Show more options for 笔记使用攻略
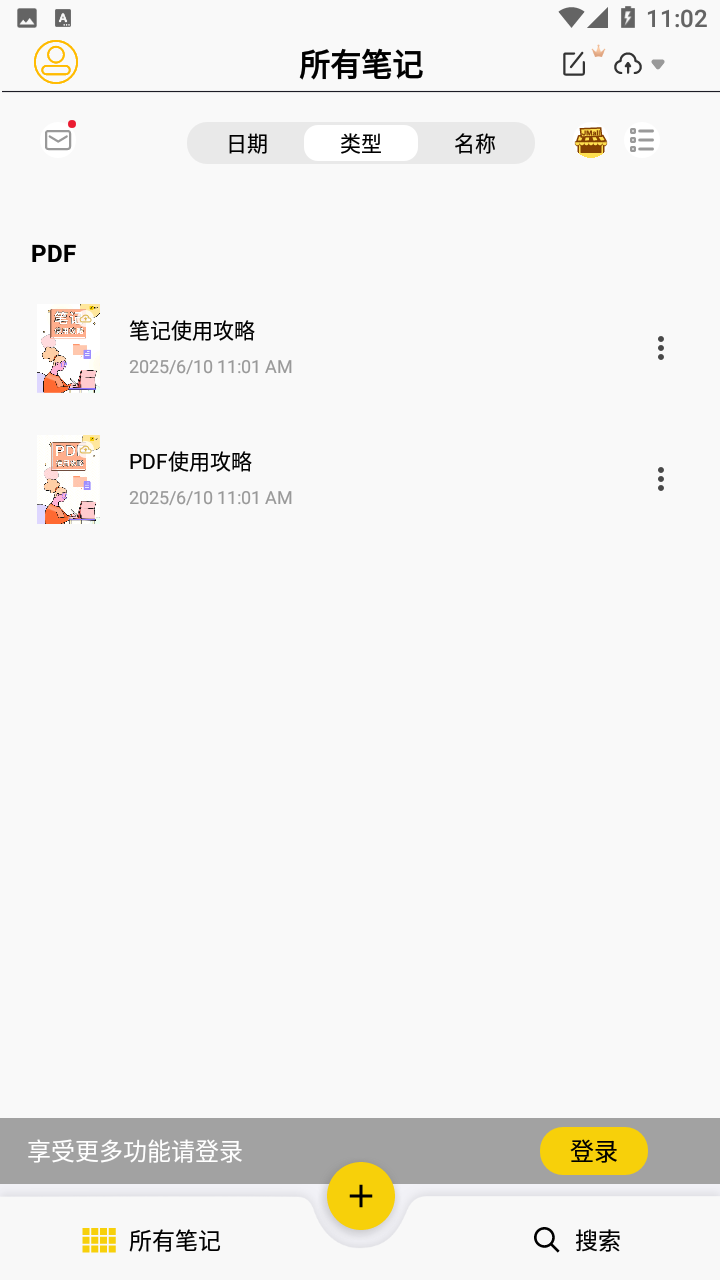 click(x=660, y=348)
